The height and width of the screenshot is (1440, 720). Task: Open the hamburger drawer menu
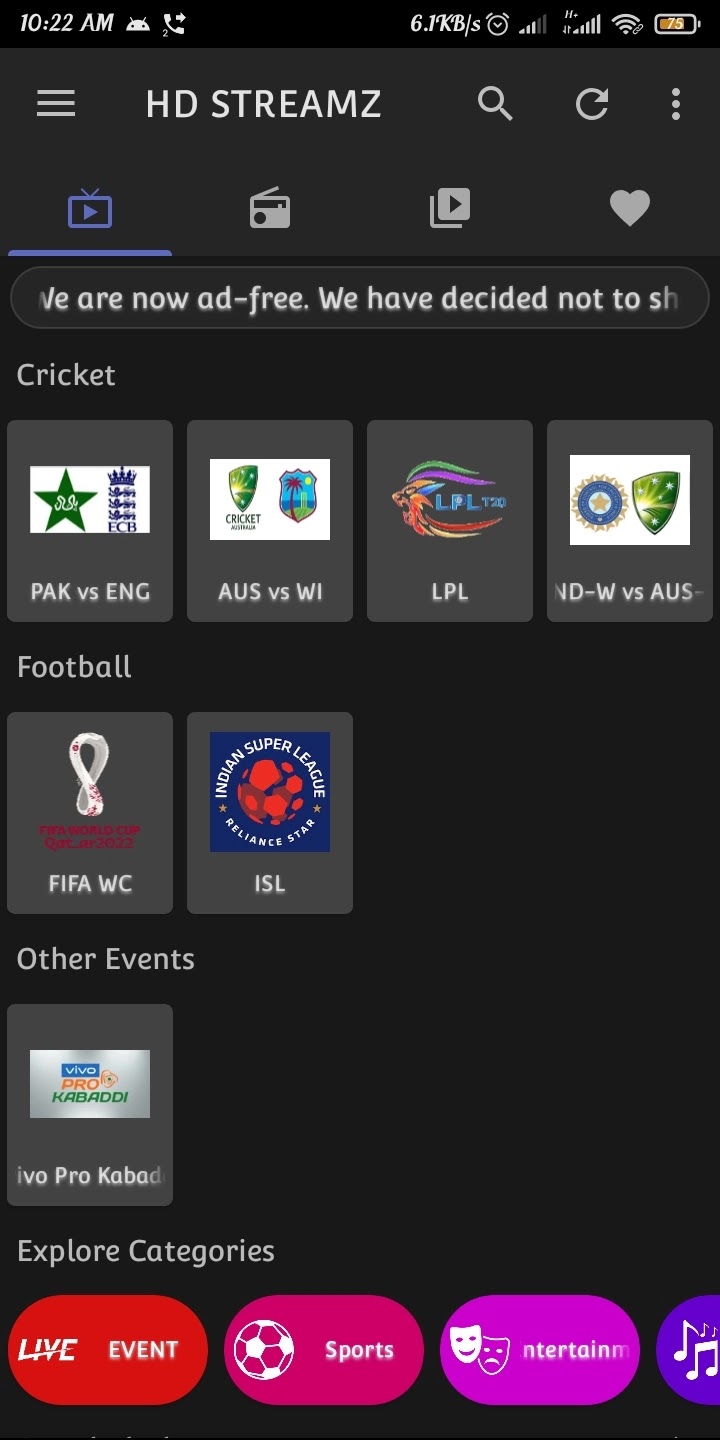tap(56, 104)
